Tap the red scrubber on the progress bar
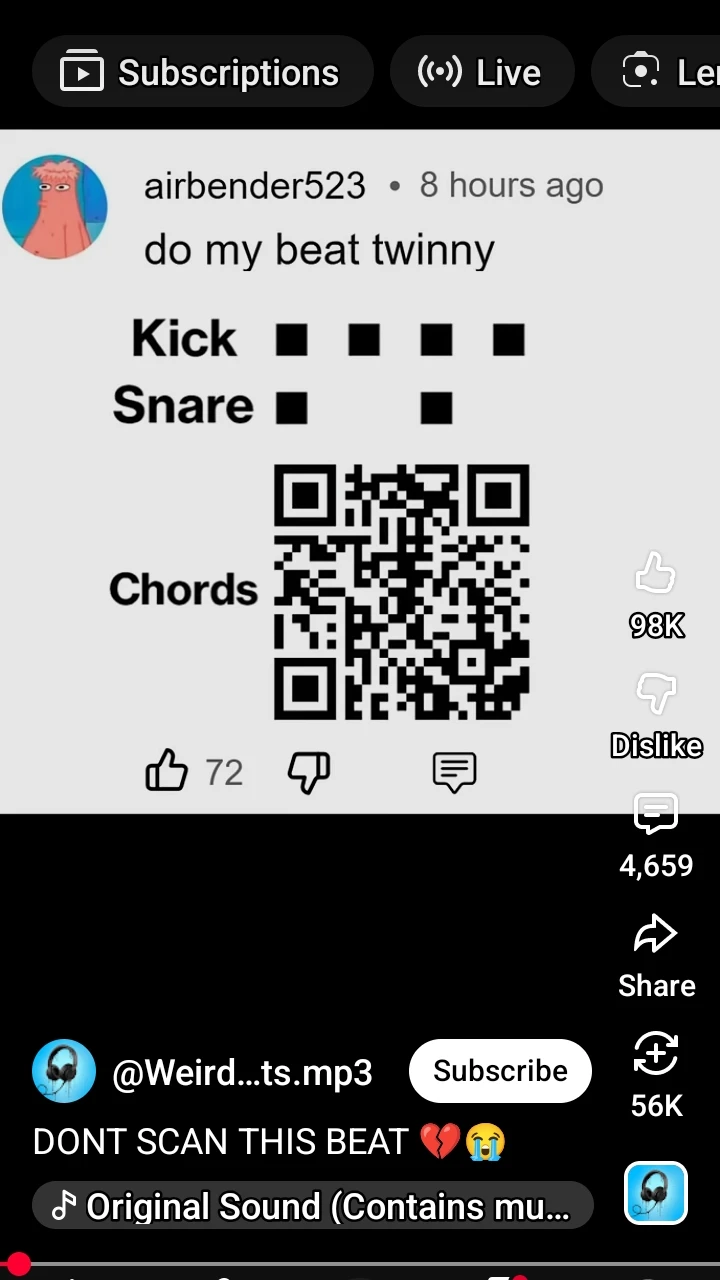Image resolution: width=720 pixels, height=1280 pixels. click(18, 1264)
